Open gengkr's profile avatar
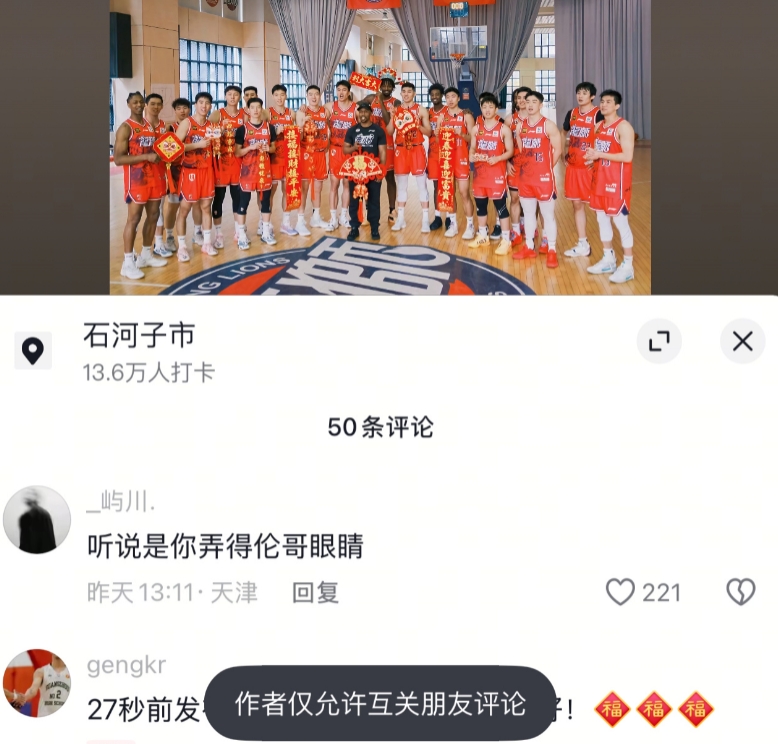The height and width of the screenshot is (744, 778). (x=37, y=683)
